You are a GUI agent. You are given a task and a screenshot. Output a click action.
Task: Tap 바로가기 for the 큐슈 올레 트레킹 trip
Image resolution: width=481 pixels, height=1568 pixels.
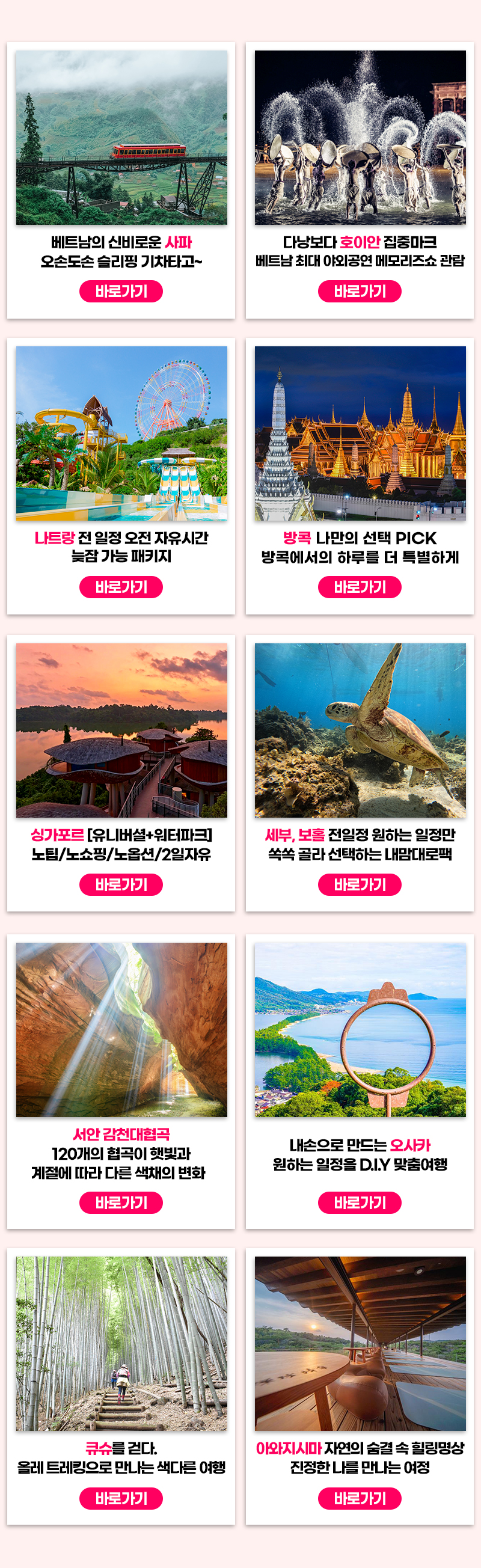point(121,1498)
